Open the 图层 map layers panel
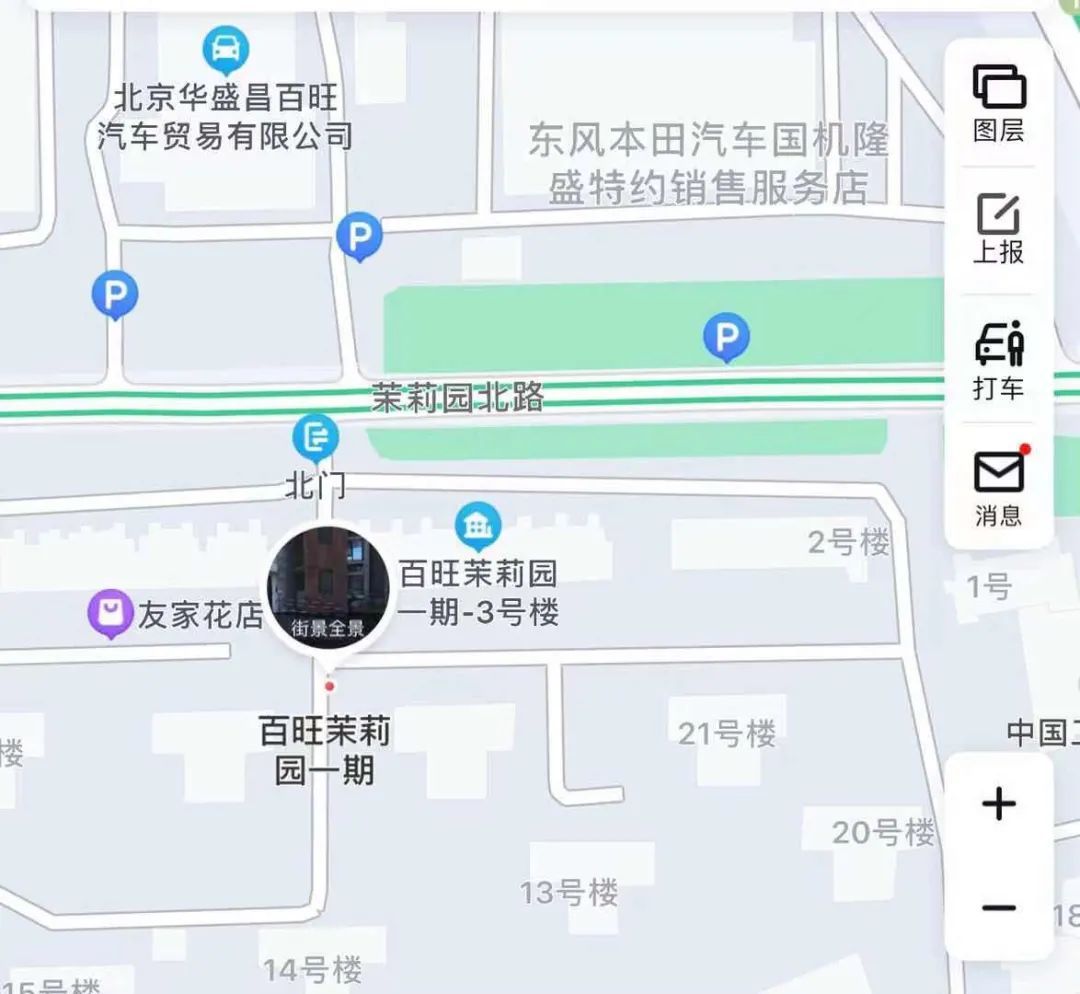This screenshot has width=1080, height=994. click(999, 102)
